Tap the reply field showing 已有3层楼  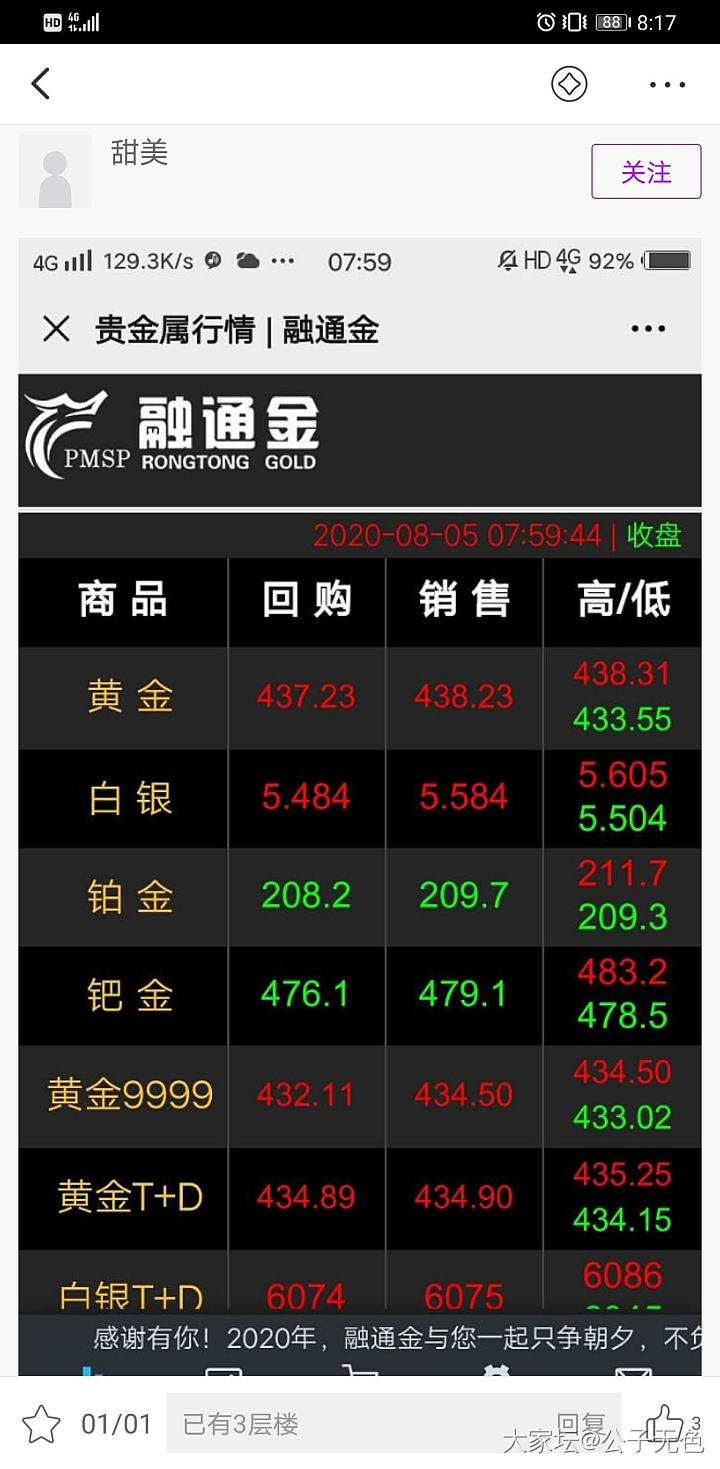click(x=370, y=1424)
